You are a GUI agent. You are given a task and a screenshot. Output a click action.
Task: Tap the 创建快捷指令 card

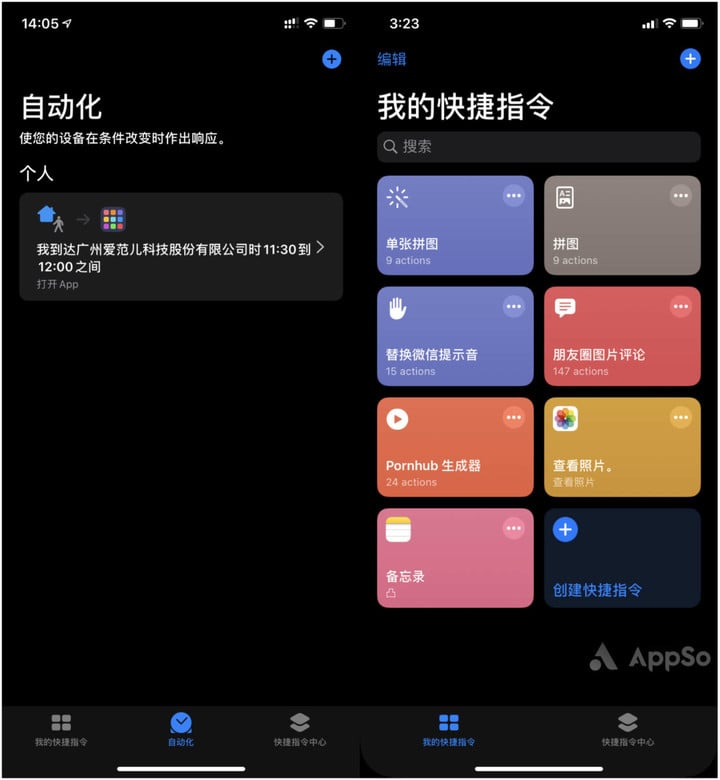pos(622,558)
